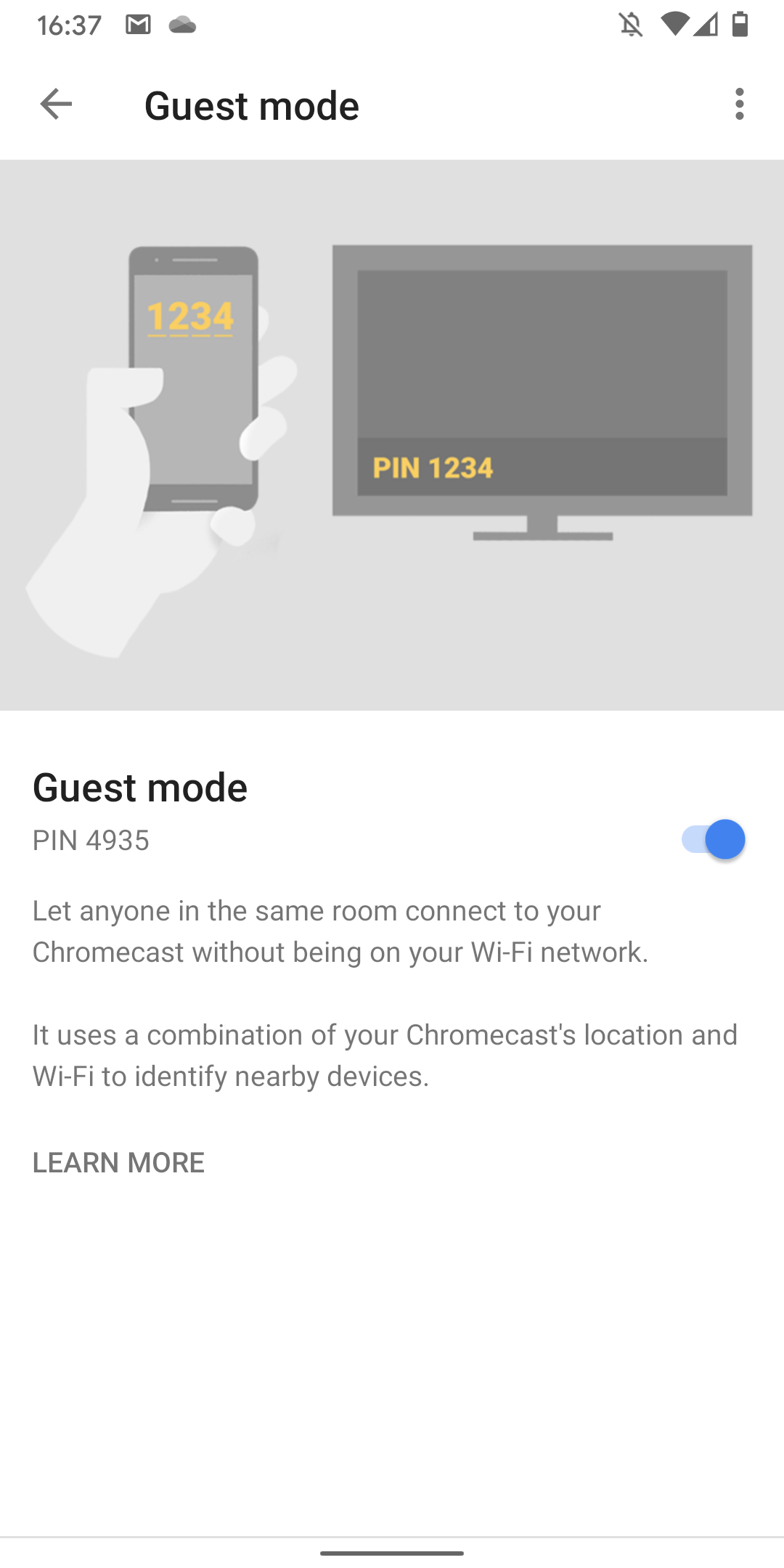Tap the Guest mode section heading
This screenshot has width=784, height=1568.
pos(139,787)
